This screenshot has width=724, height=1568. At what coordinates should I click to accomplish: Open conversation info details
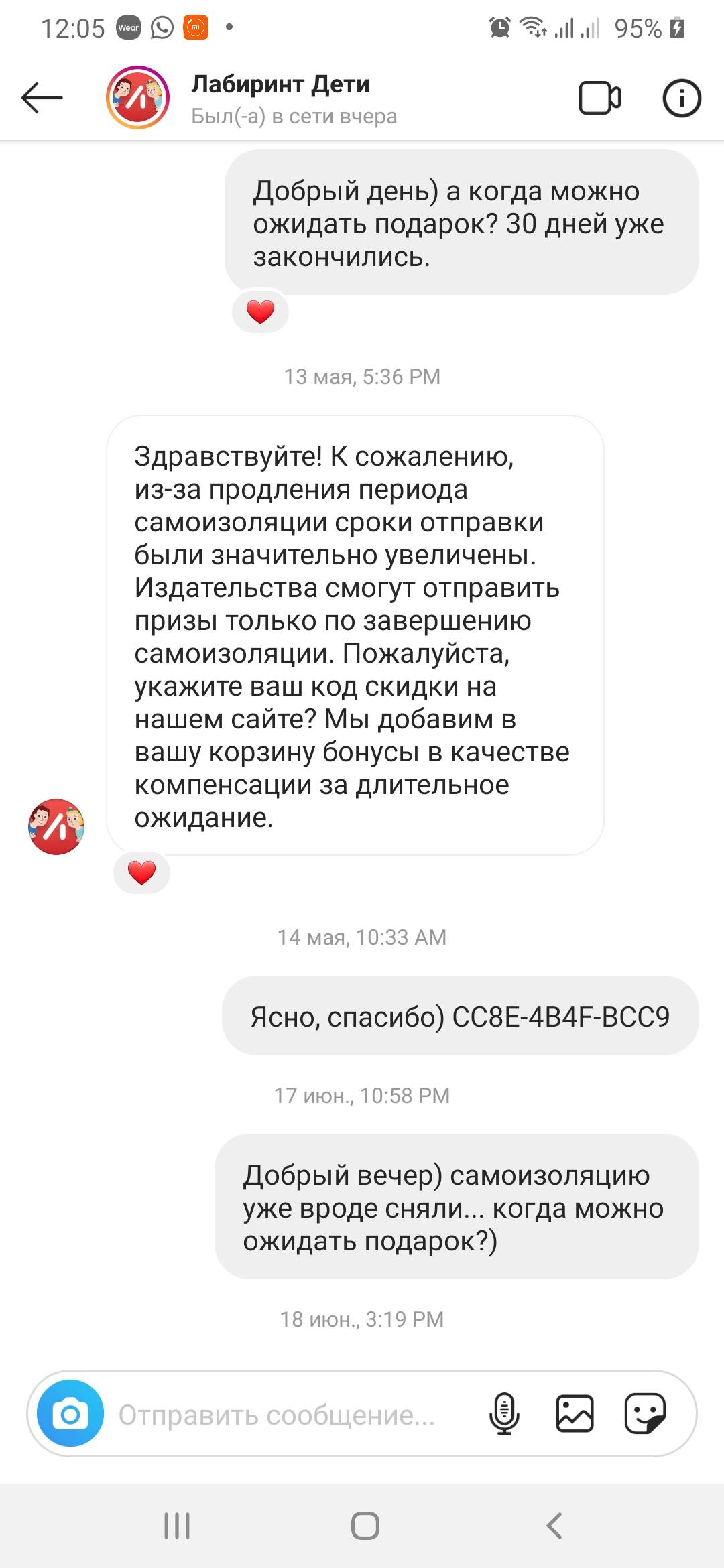coord(681,99)
